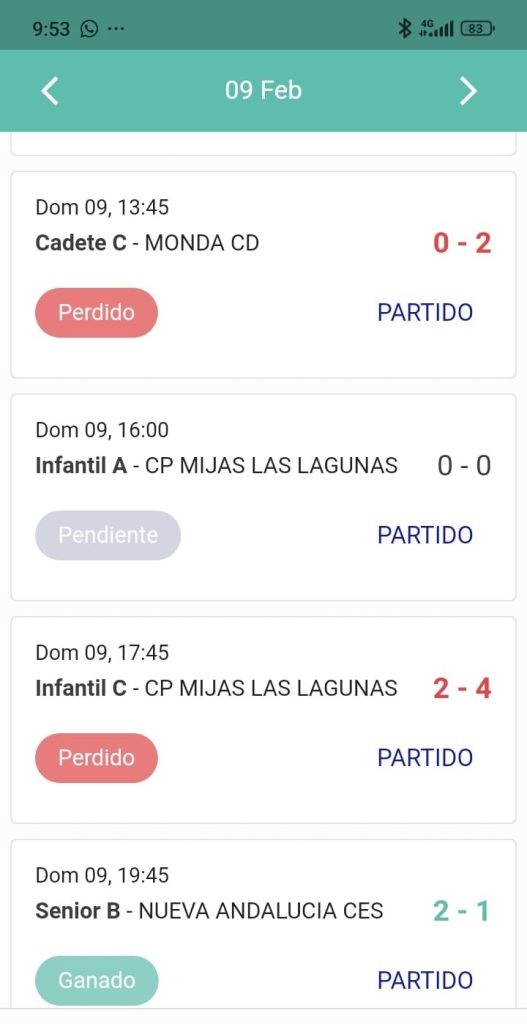Open PARTIDO for Senior B match
The height and width of the screenshot is (1024, 527).
[425, 980]
